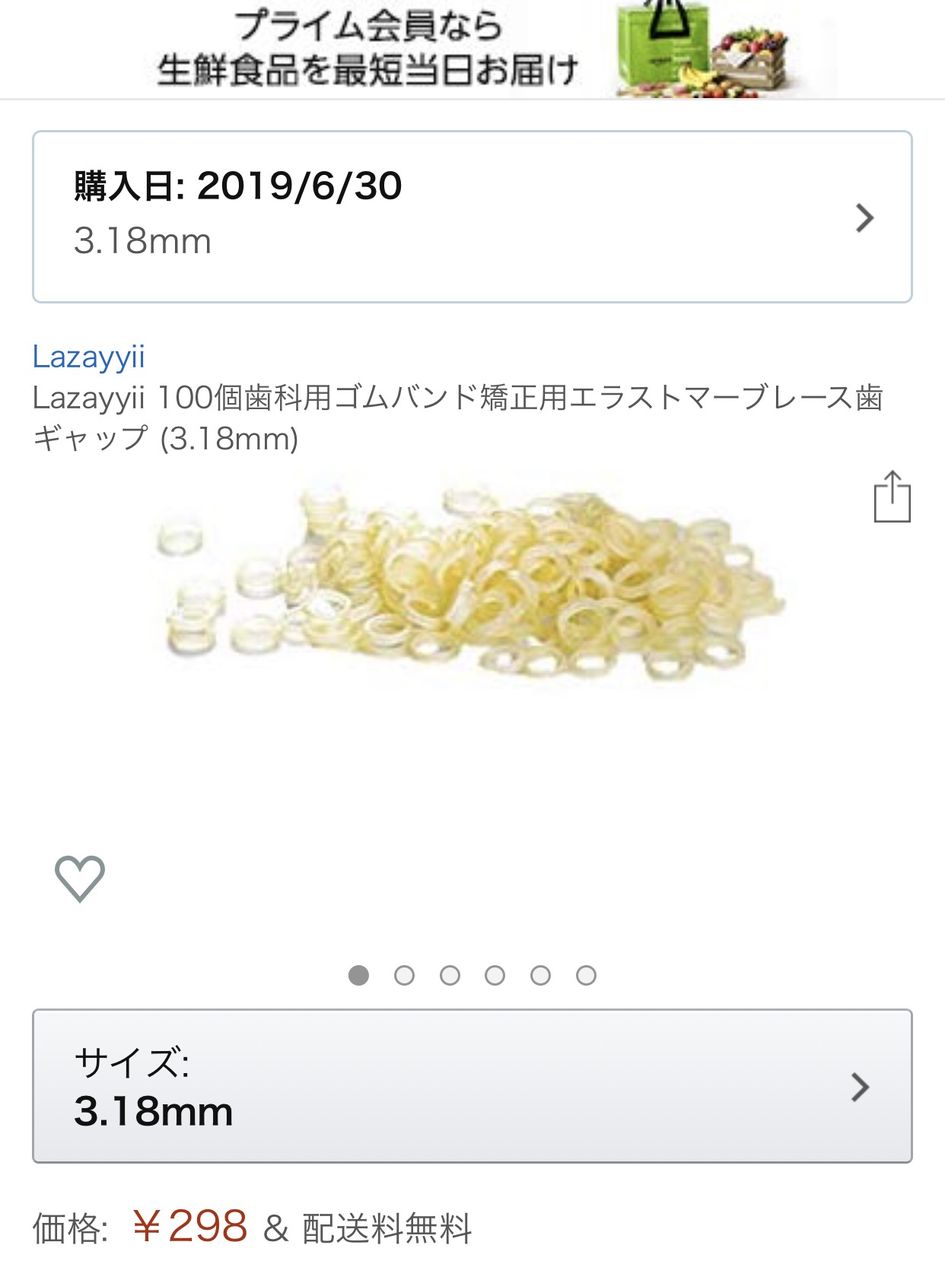
Task: Select the fourth carousel dot
Action: point(495,975)
